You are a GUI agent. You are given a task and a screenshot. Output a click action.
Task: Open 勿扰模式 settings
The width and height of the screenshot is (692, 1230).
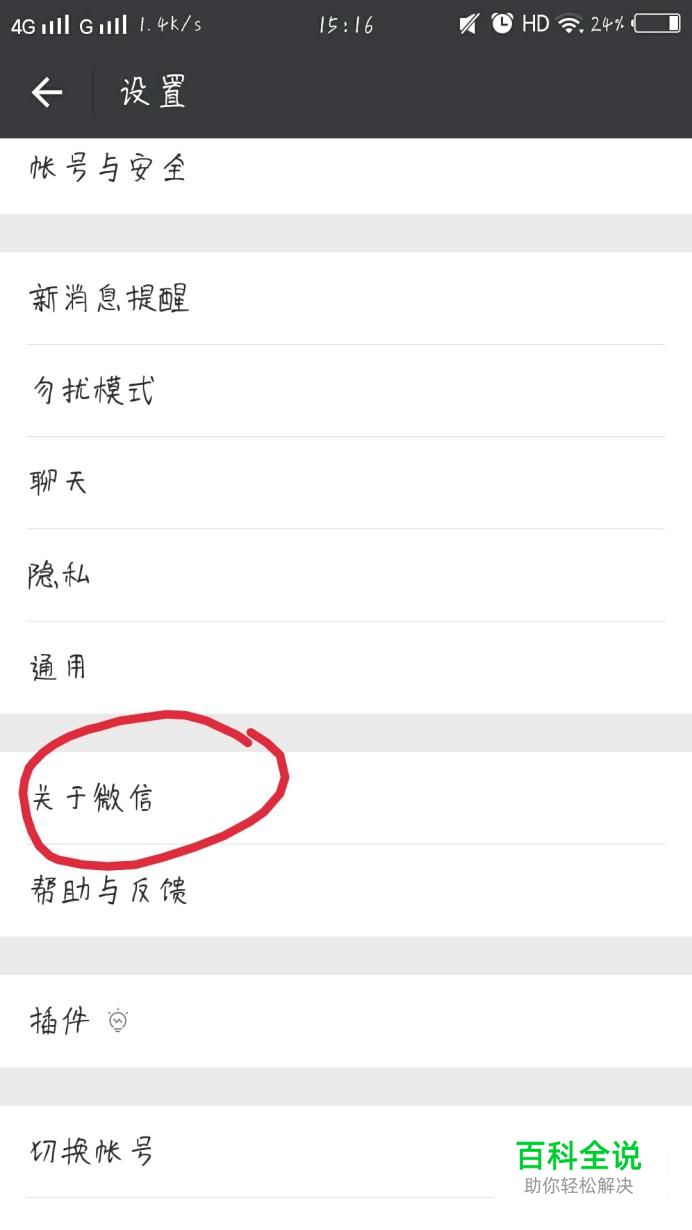tap(346, 391)
